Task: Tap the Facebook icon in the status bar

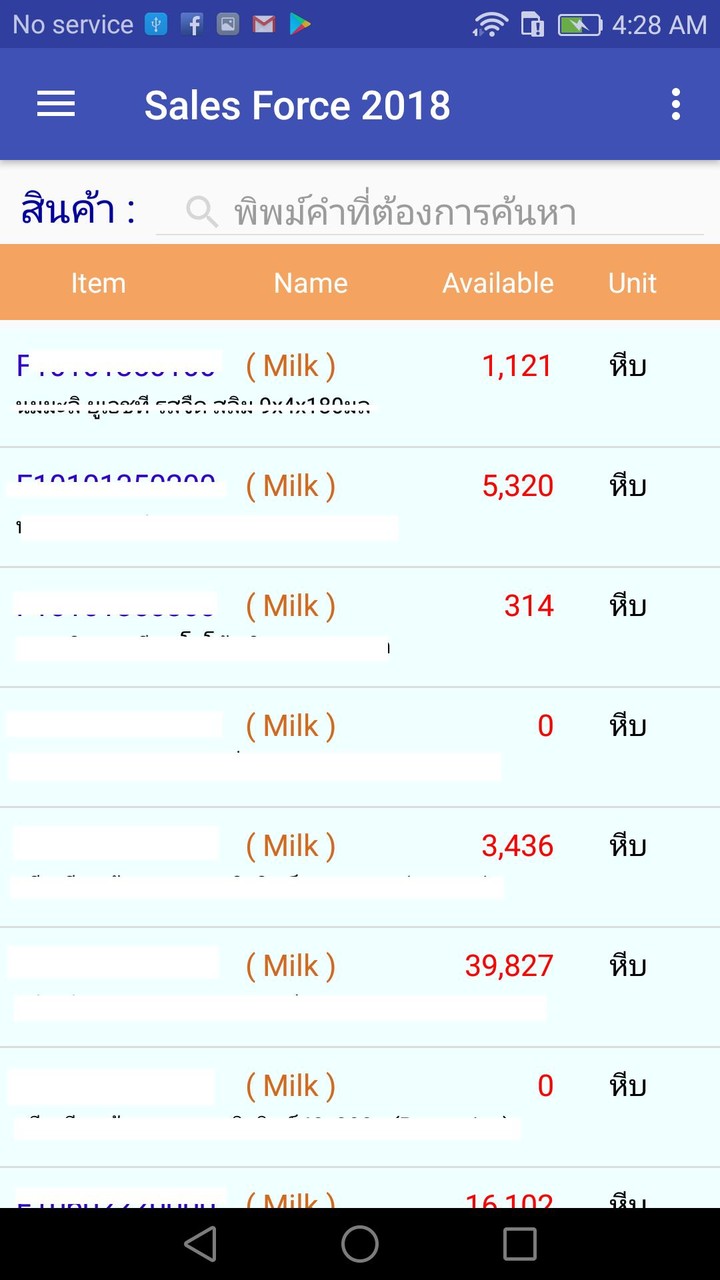Action: click(192, 23)
